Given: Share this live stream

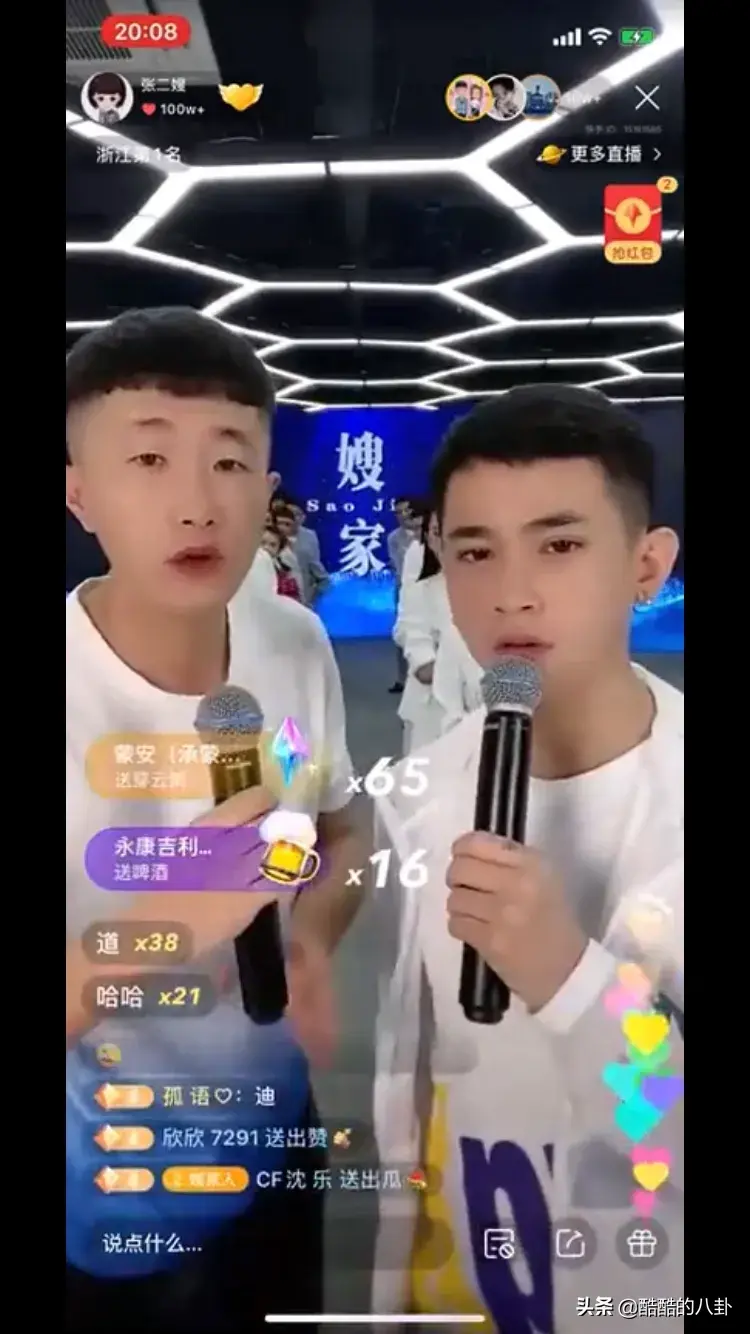Looking at the screenshot, I should click(x=570, y=1243).
